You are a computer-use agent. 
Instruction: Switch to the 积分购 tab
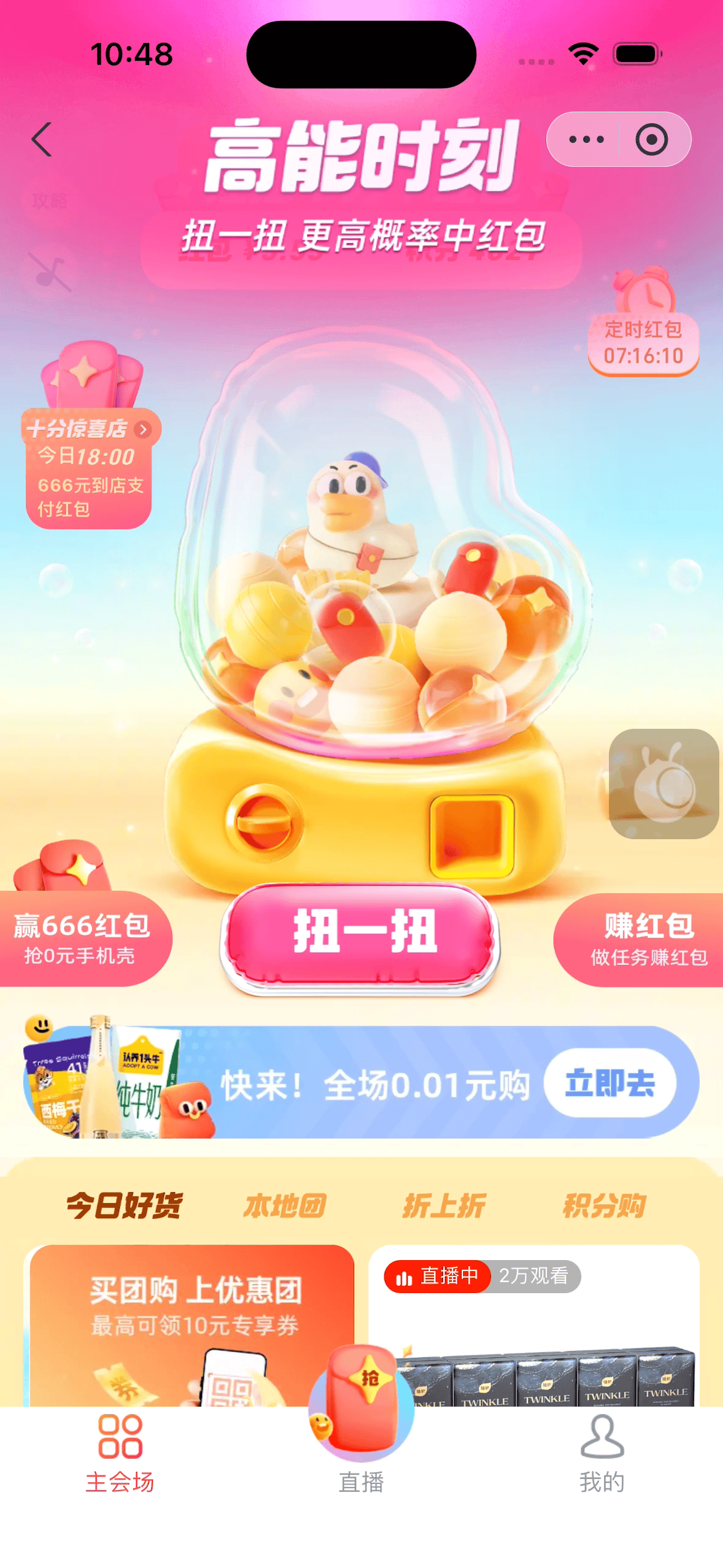pyautogui.click(x=604, y=1205)
